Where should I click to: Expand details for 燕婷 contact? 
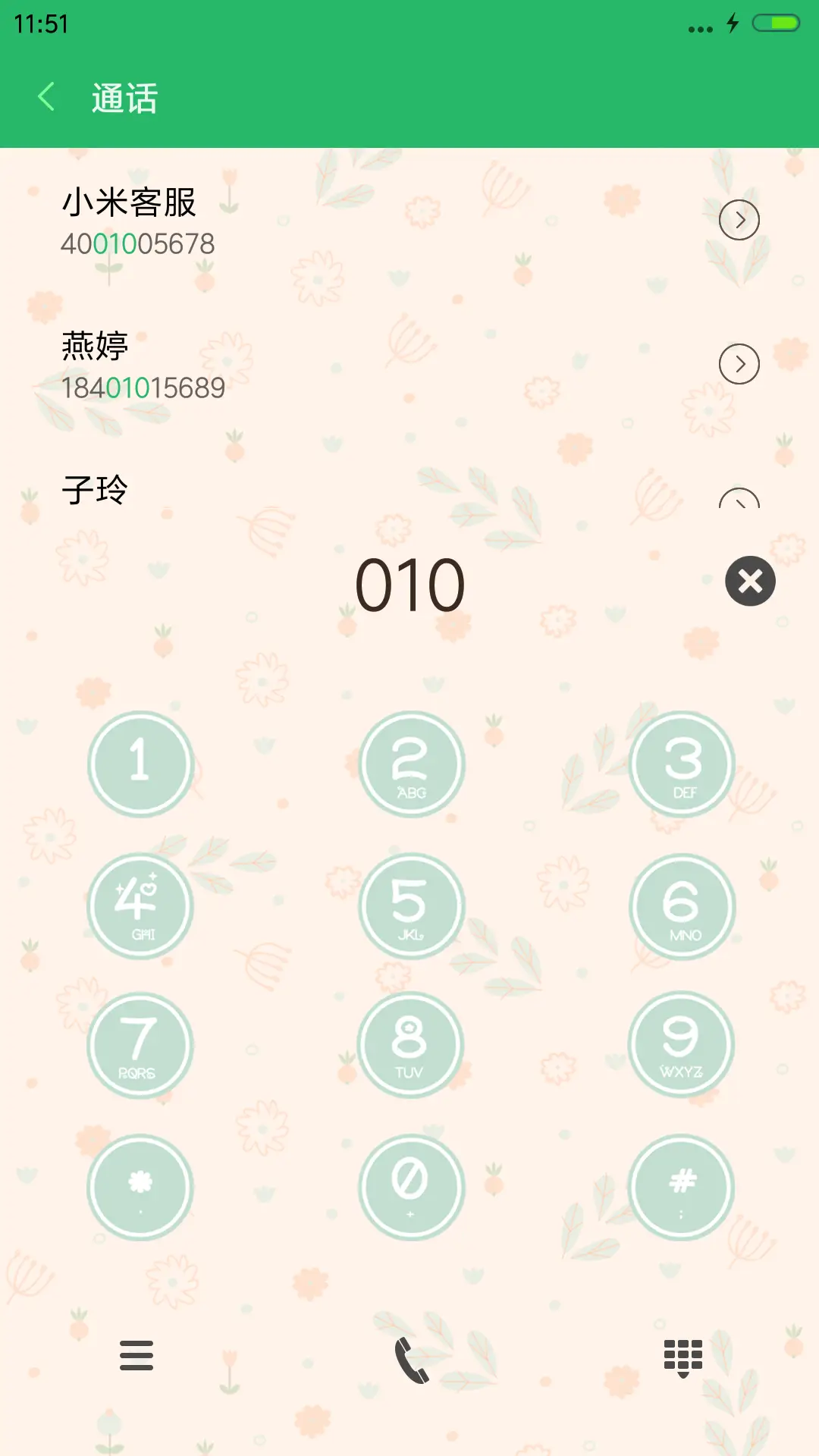pos(739,363)
